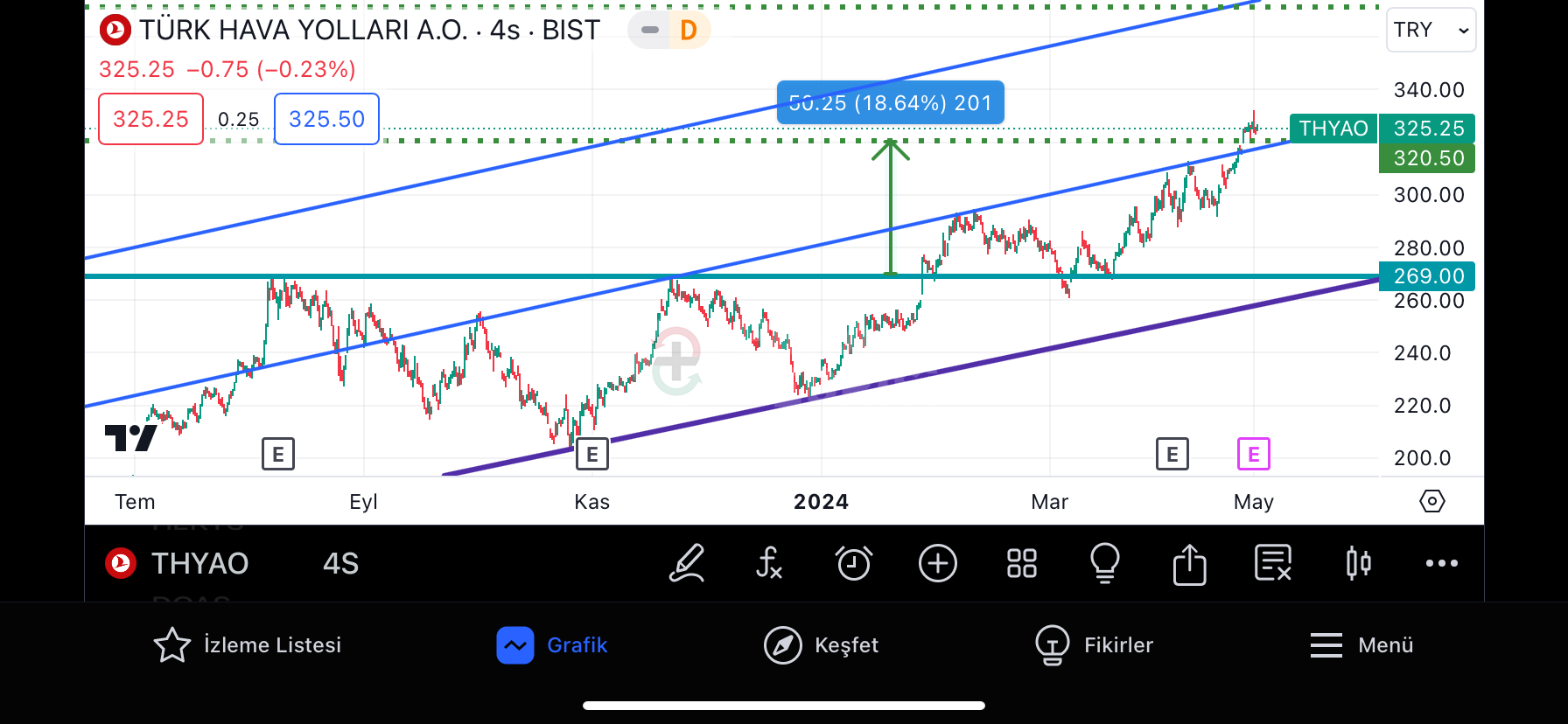This screenshot has width=1568, height=724.
Task: Tap the red sell price 325.25 button
Action: pyautogui.click(x=150, y=119)
